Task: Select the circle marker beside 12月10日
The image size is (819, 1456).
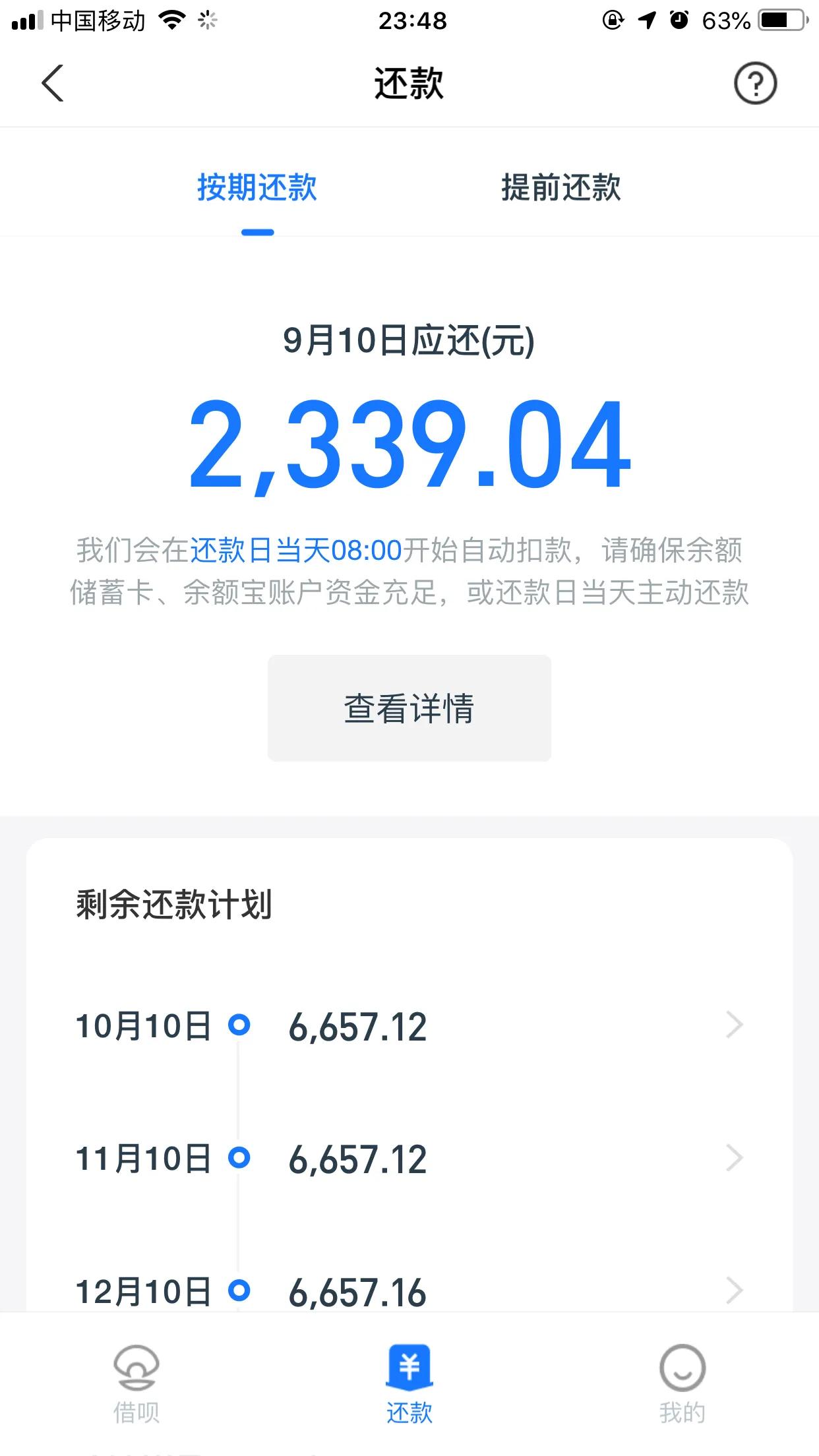Action: (x=240, y=1292)
